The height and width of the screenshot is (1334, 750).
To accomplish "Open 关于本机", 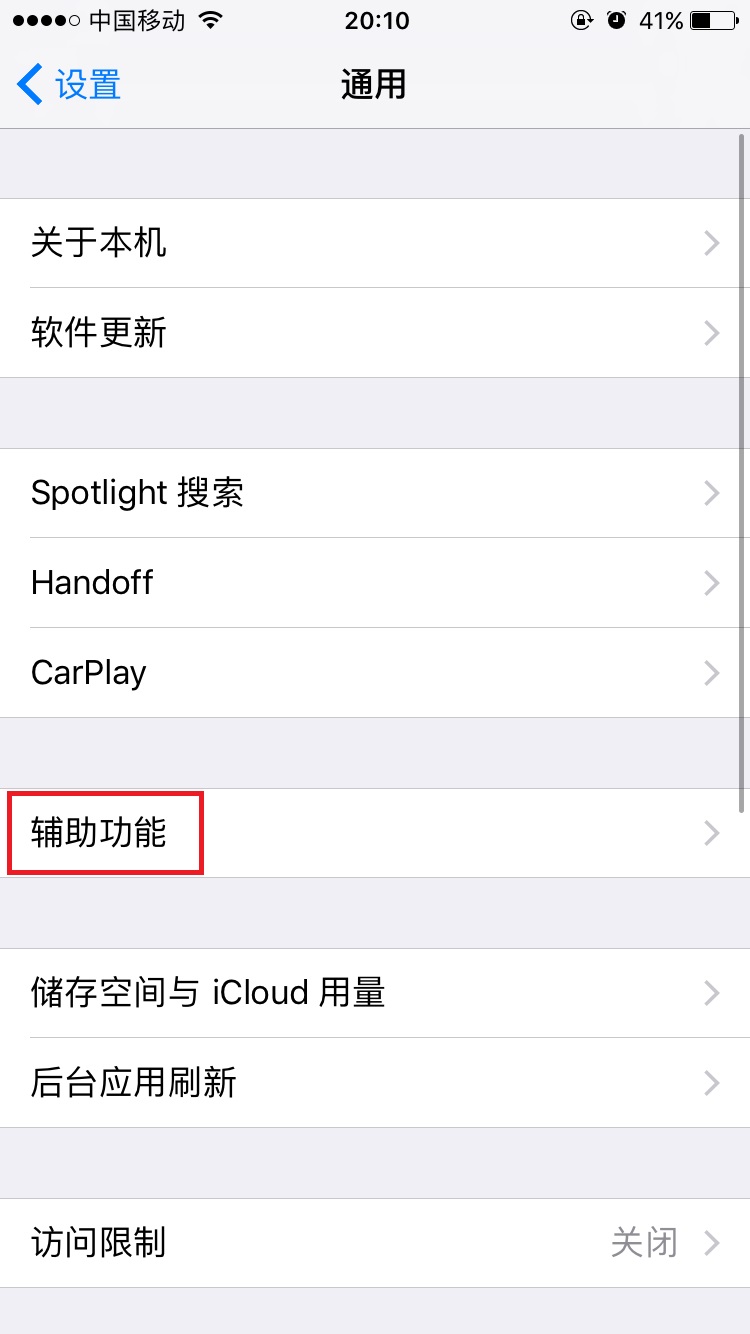I will click(x=375, y=243).
